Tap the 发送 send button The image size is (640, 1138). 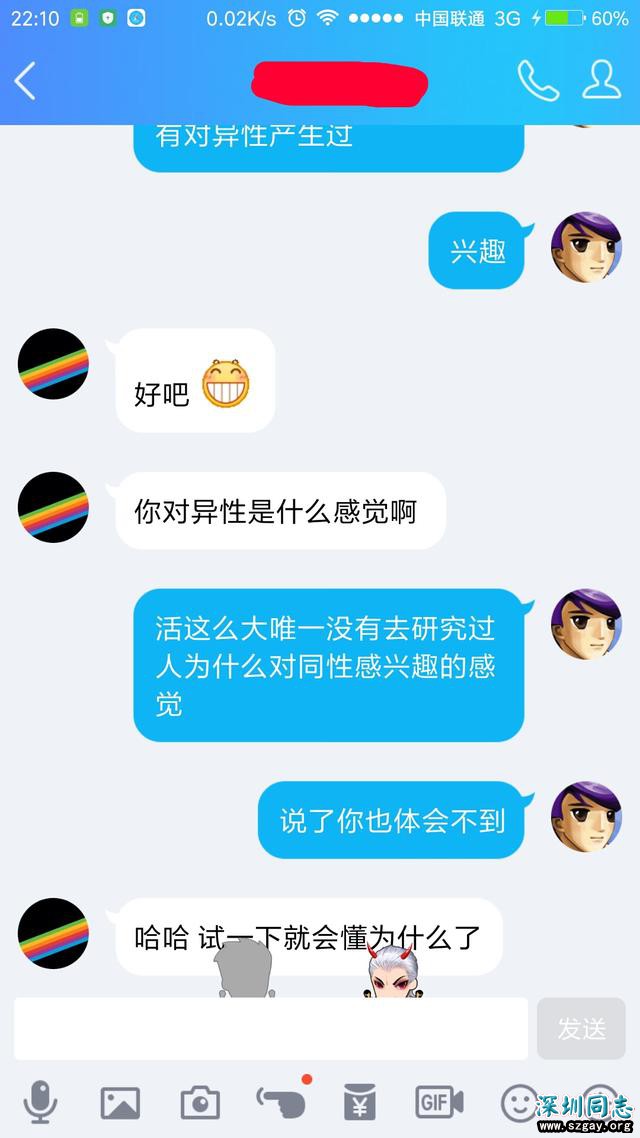click(x=581, y=1028)
